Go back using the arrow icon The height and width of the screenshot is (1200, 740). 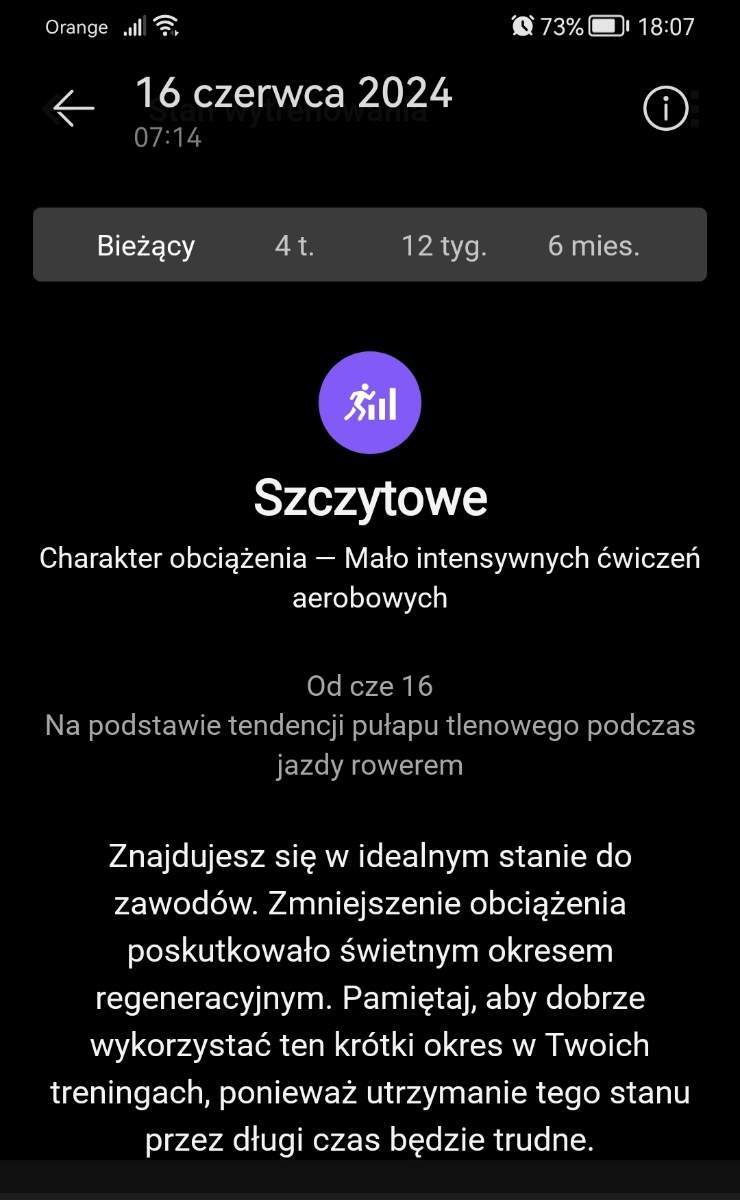pyautogui.click(x=73, y=109)
